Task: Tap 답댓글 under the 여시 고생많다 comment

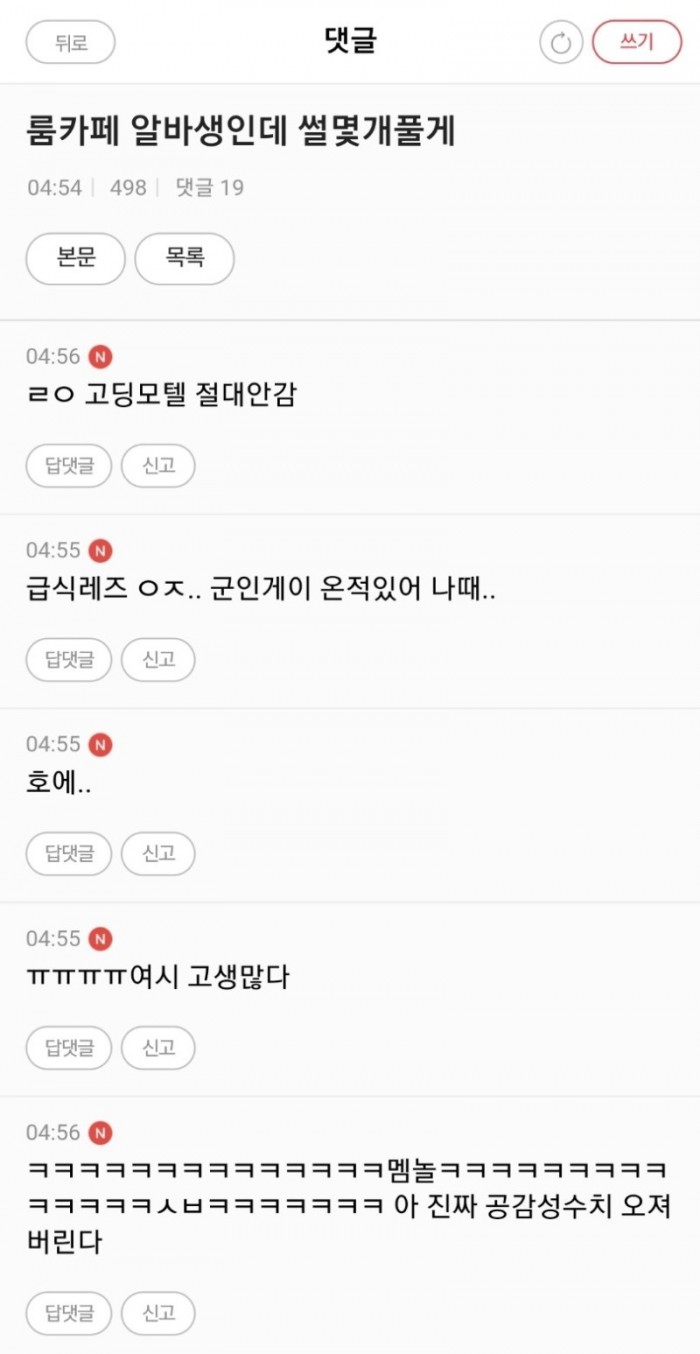Action: [69, 1048]
